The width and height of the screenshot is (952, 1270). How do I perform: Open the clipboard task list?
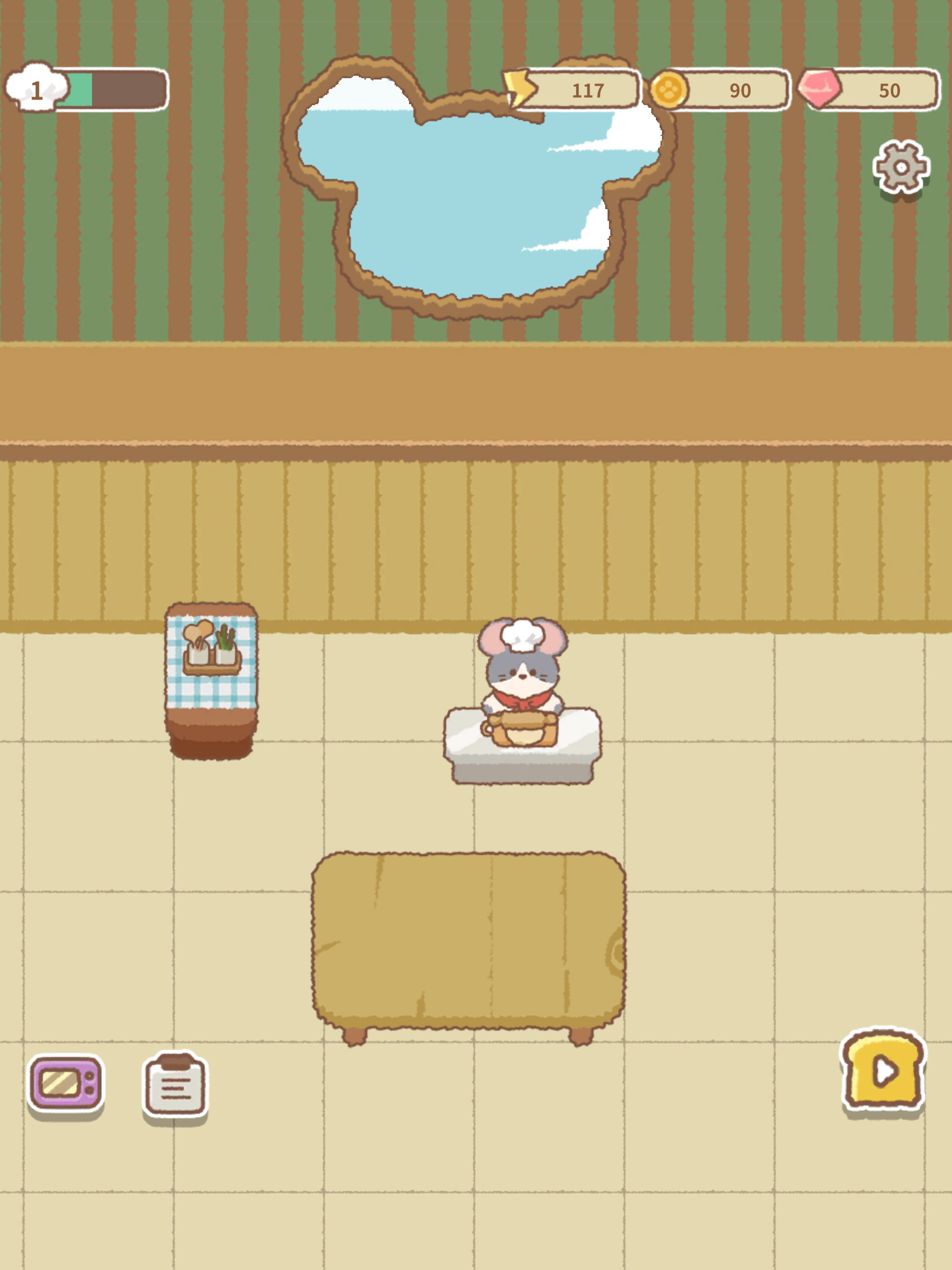pos(175,1085)
